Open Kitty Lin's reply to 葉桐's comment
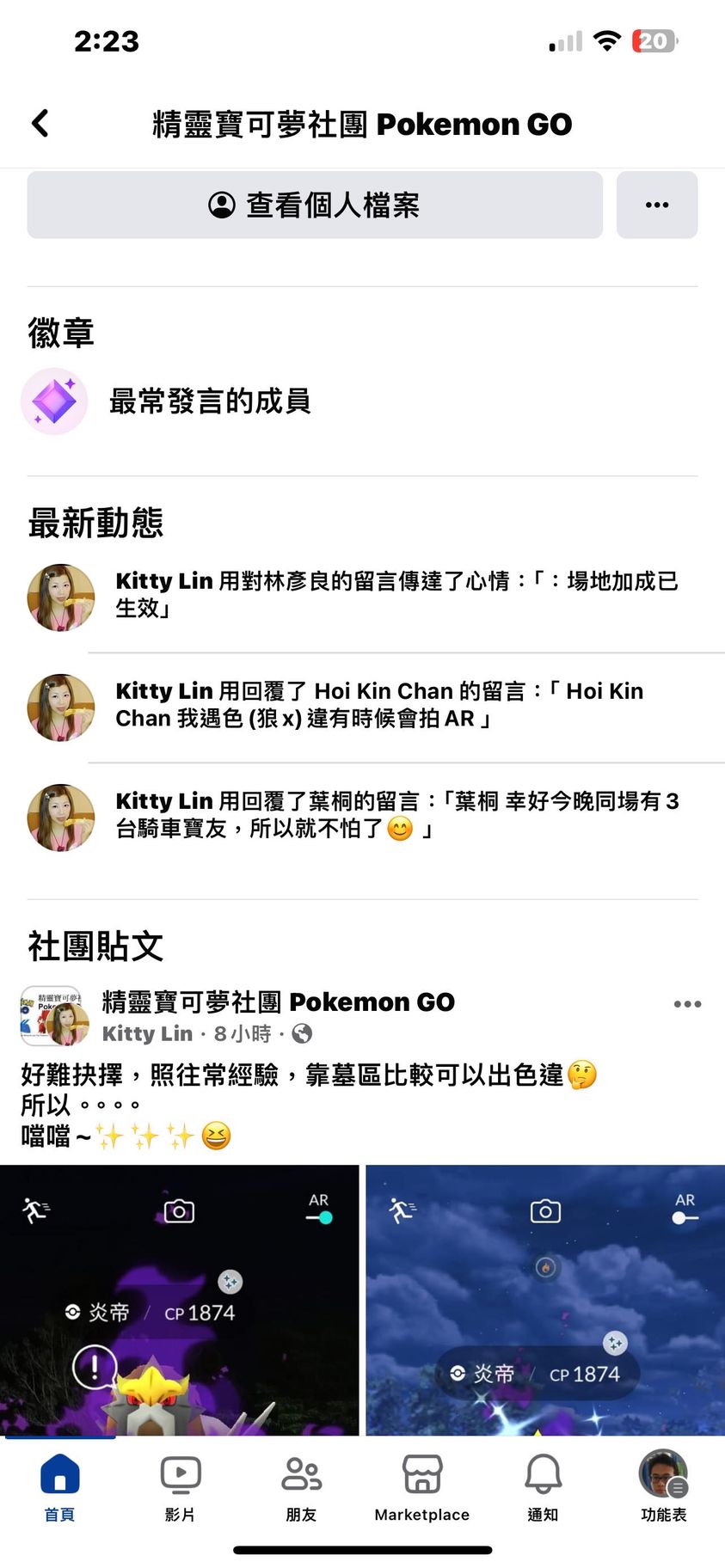 coord(396,814)
